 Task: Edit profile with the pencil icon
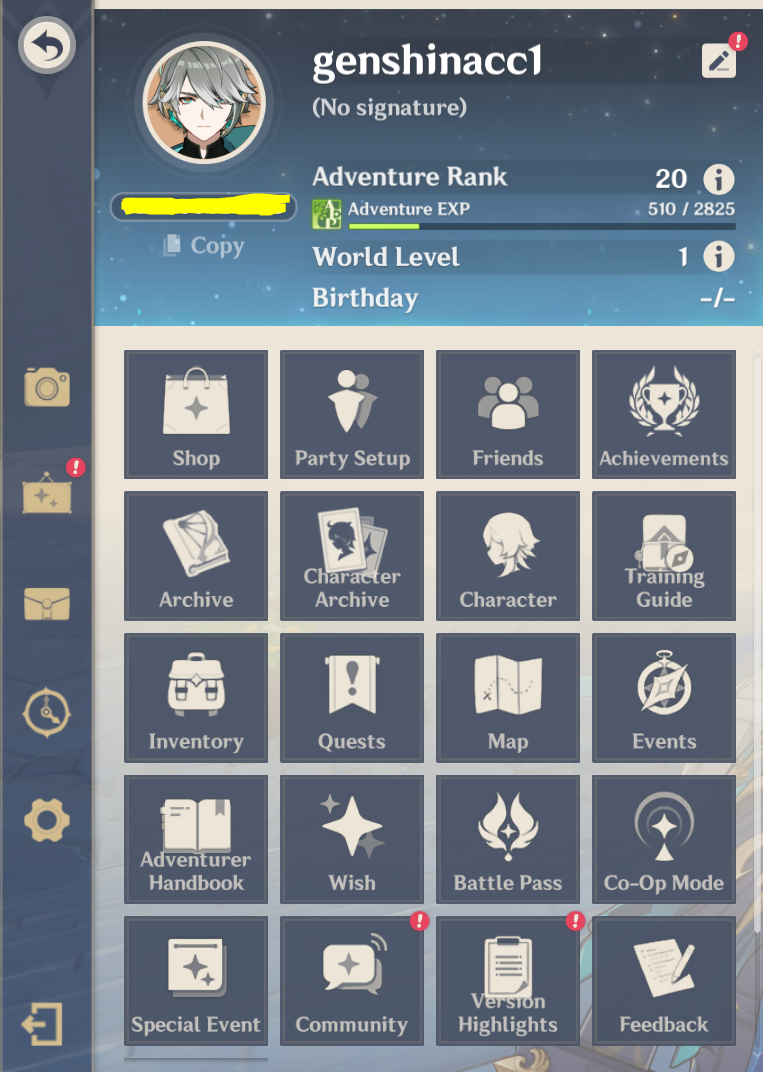click(x=718, y=62)
